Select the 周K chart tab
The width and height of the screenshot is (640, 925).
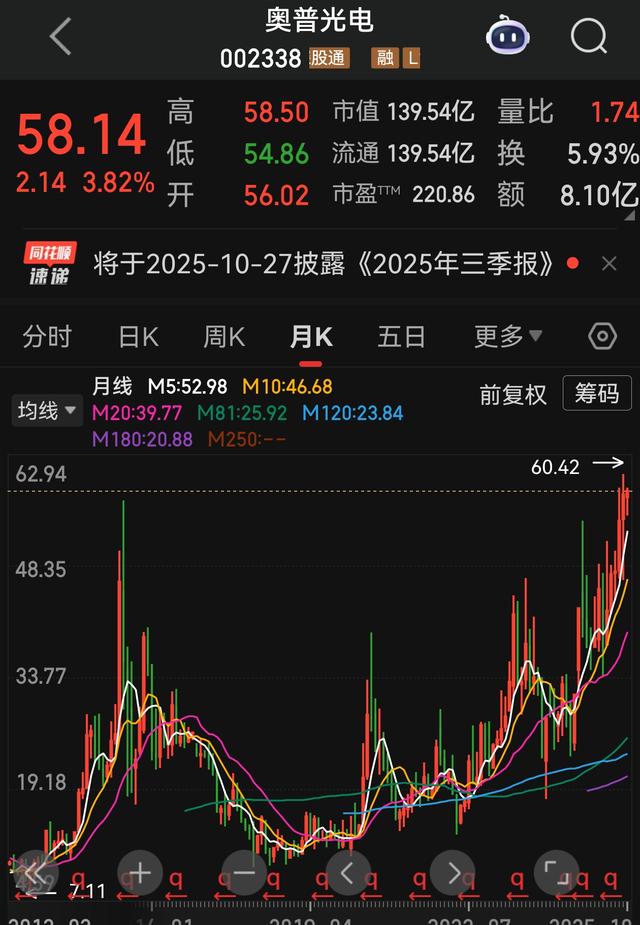coord(224,337)
